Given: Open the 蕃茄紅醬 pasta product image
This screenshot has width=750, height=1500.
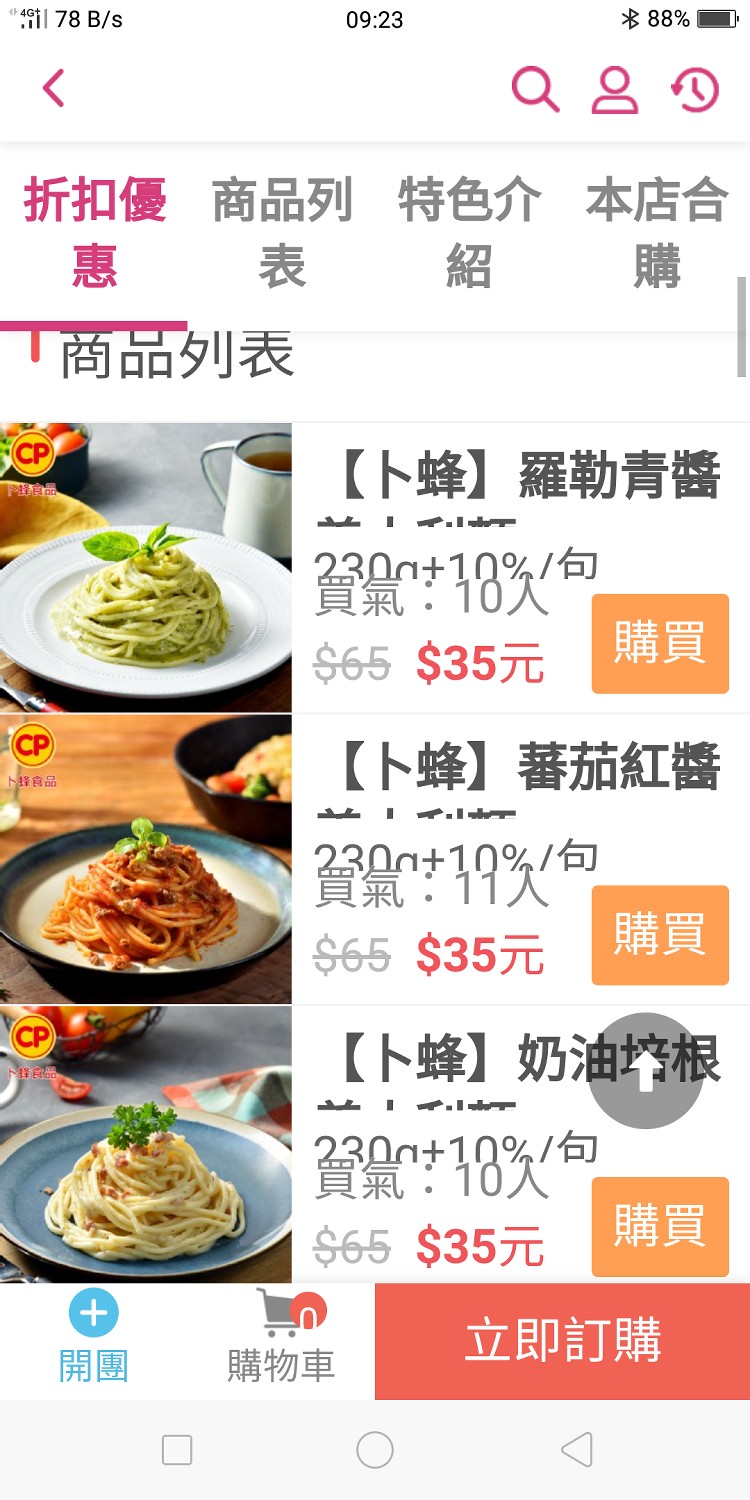Looking at the screenshot, I should (x=146, y=859).
